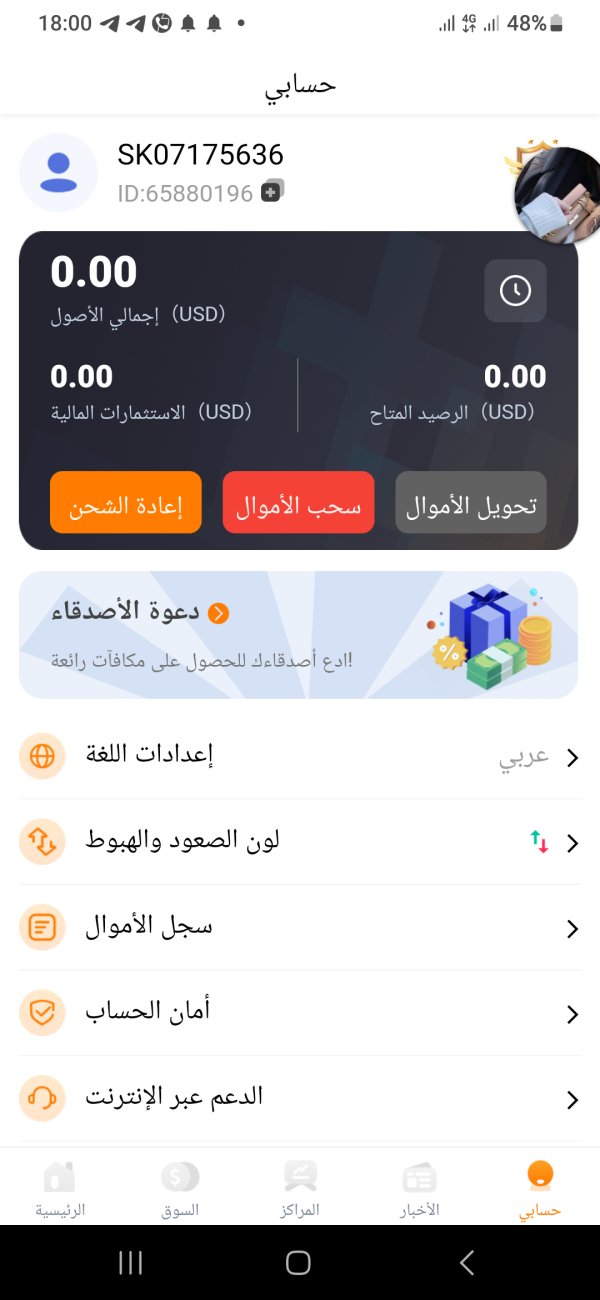Copy the account ID number
This screenshot has width=600, height=1300.
click(273, 192)
